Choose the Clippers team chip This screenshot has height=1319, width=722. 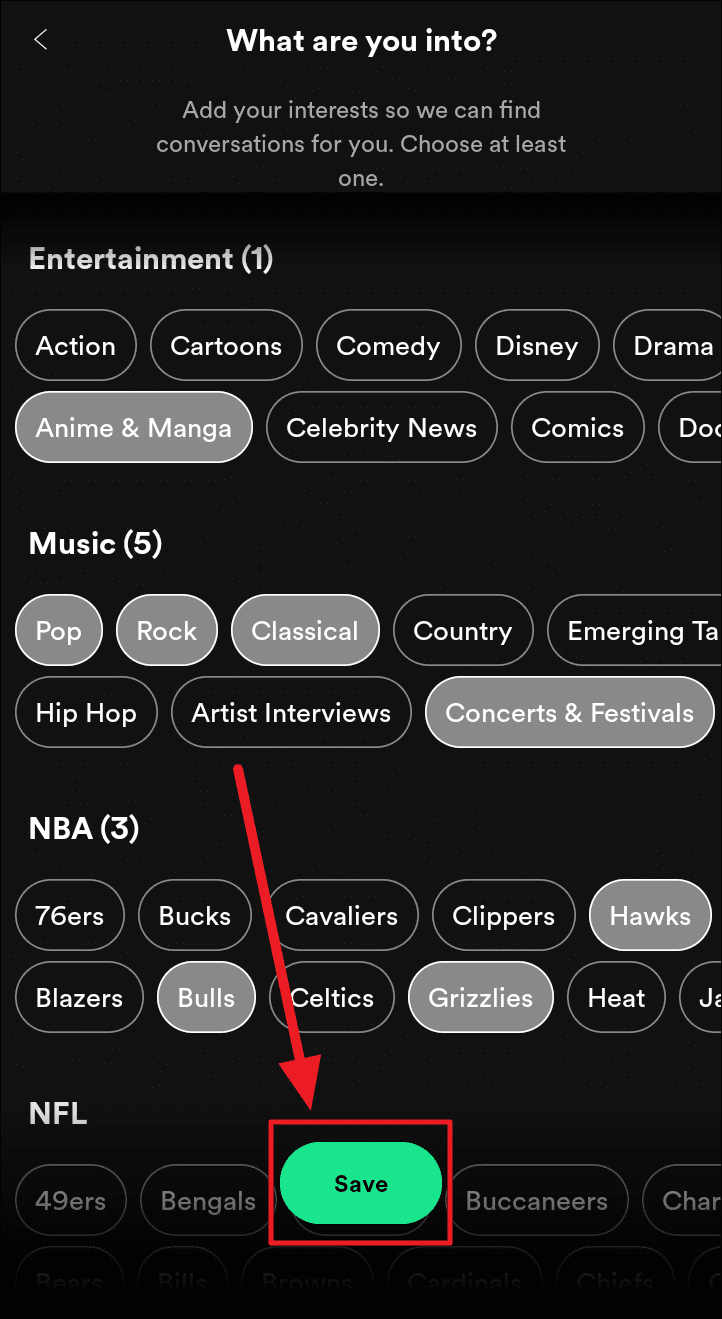pyautogui.click(x=503, y=916)
